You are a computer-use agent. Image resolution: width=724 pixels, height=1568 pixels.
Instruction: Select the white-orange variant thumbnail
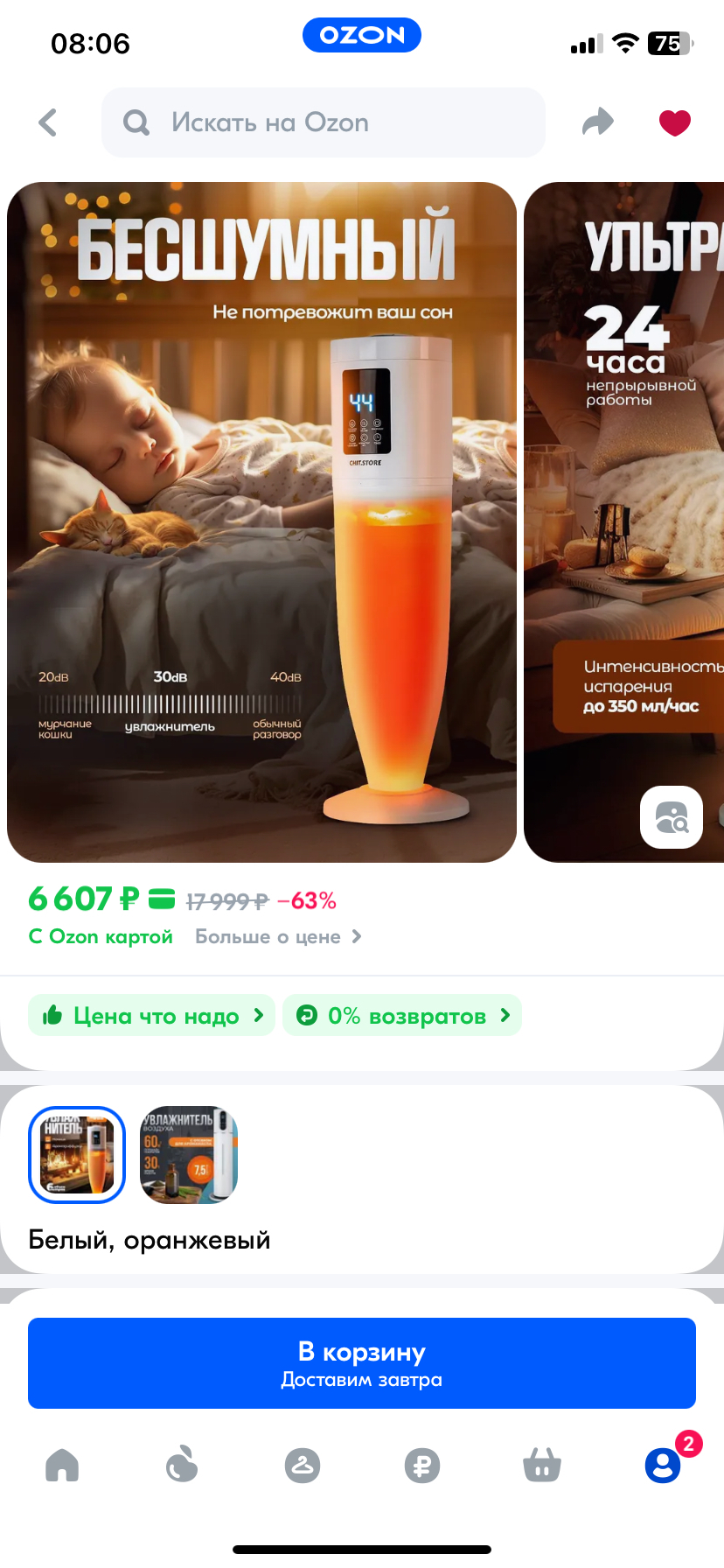(x=77, y=1155)
